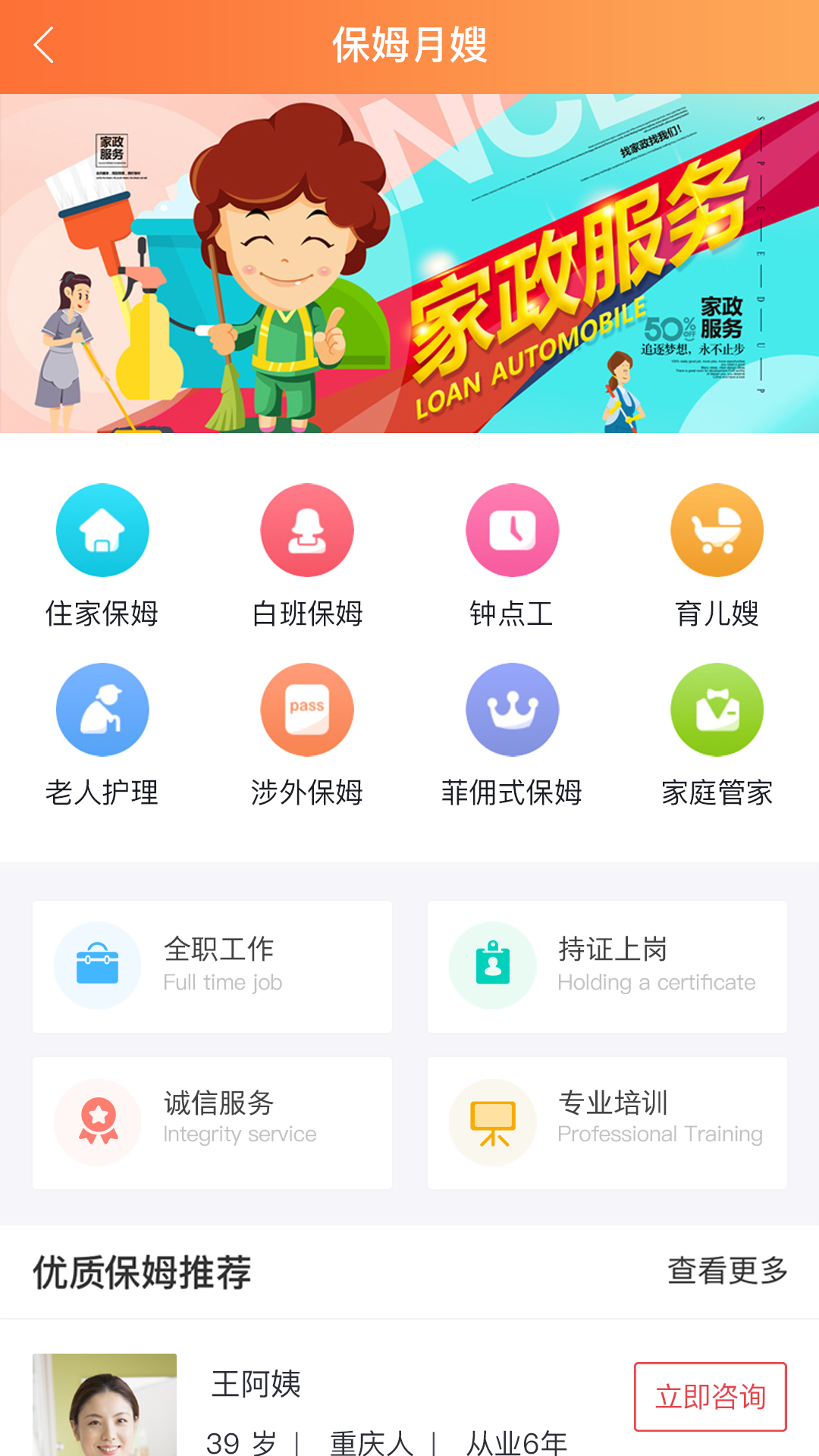Tap the 钟点工 clock icon
The height and width of the screenshot is (1456, 819).
pyautogui.click(x=512, y=530)
